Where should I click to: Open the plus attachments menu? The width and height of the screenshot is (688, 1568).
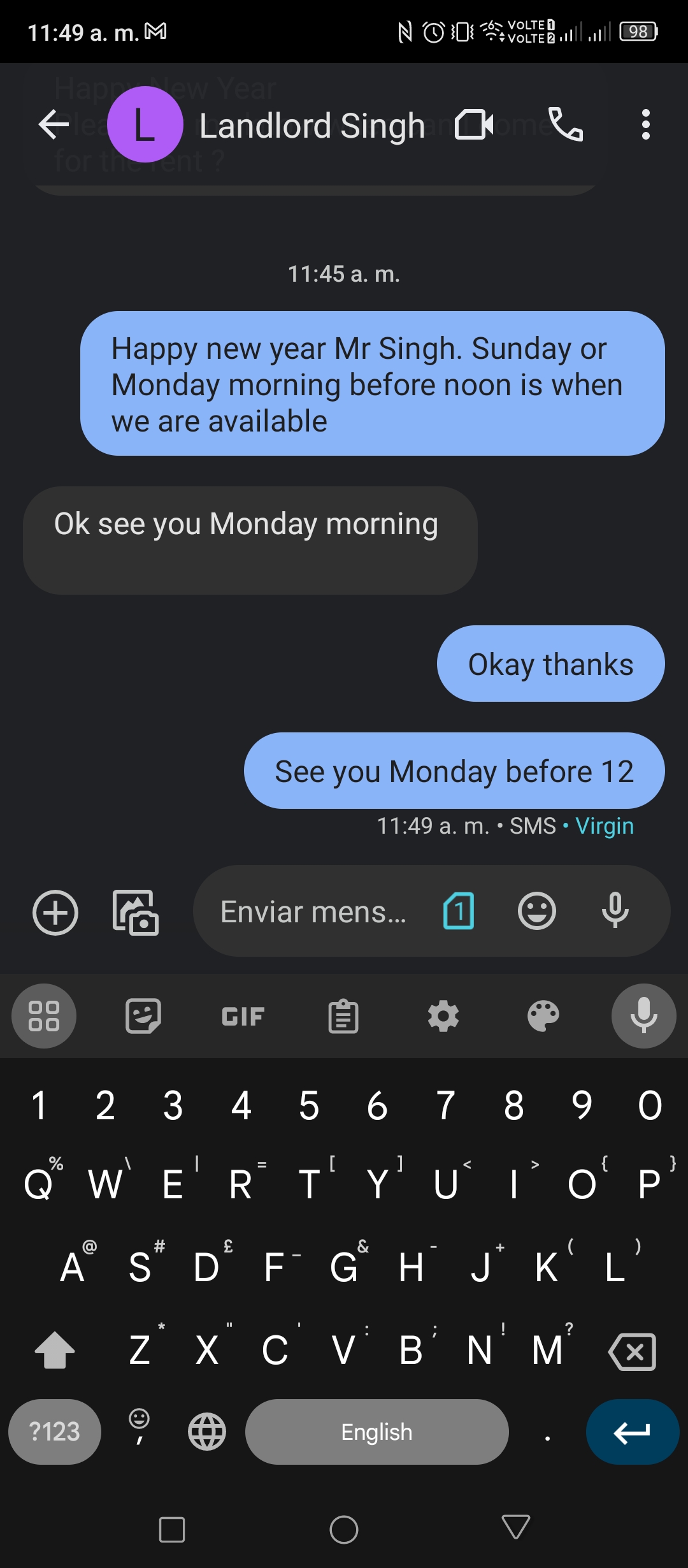55,912
